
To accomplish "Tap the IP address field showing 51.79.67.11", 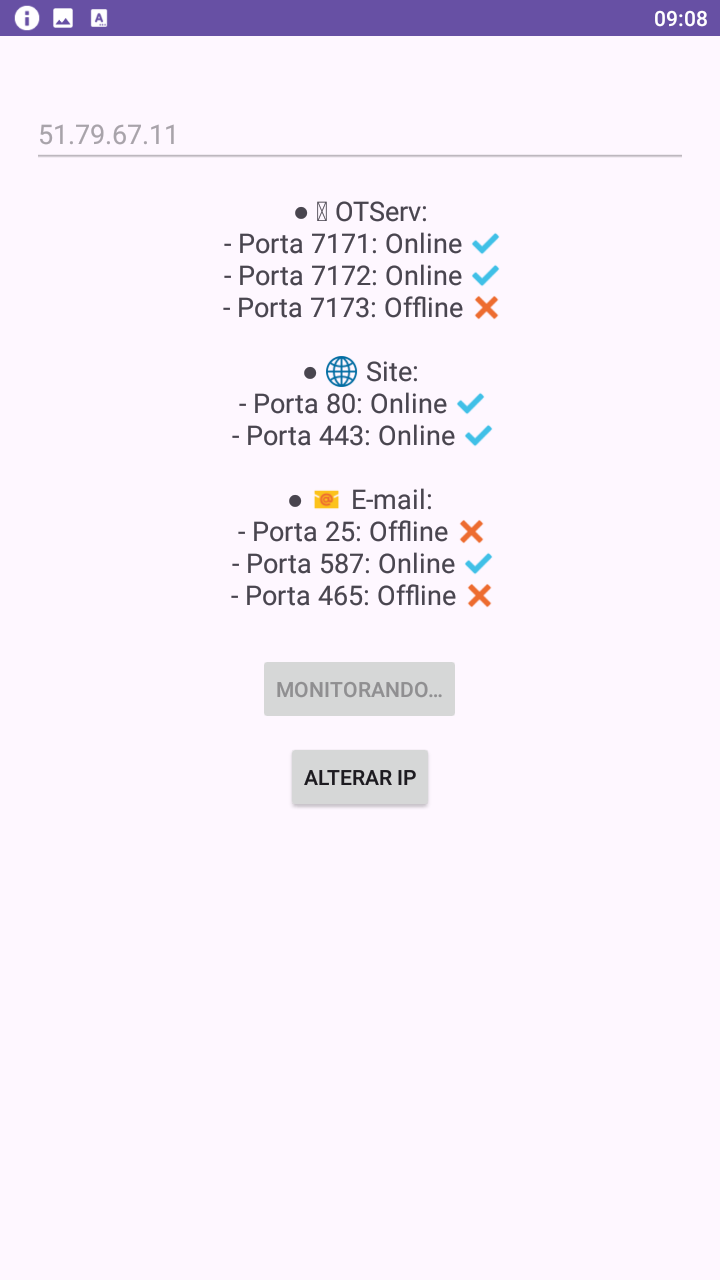I will [x=360, y=135].
